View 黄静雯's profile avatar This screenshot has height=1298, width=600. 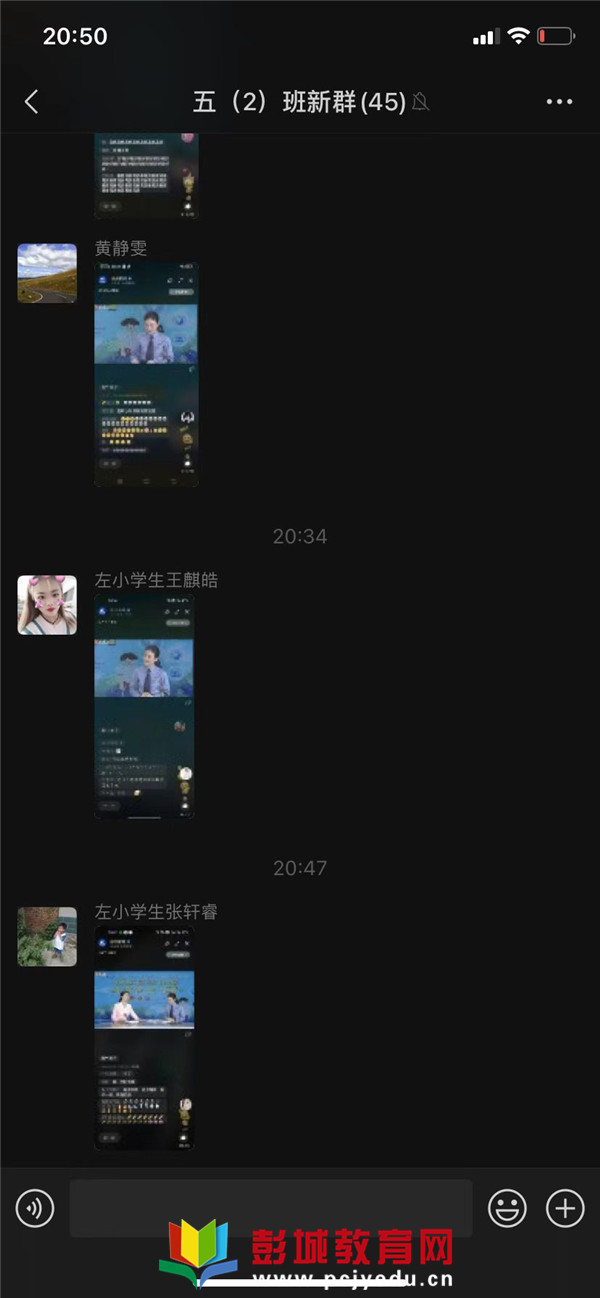pyautogui.click(x=47, y=273)
